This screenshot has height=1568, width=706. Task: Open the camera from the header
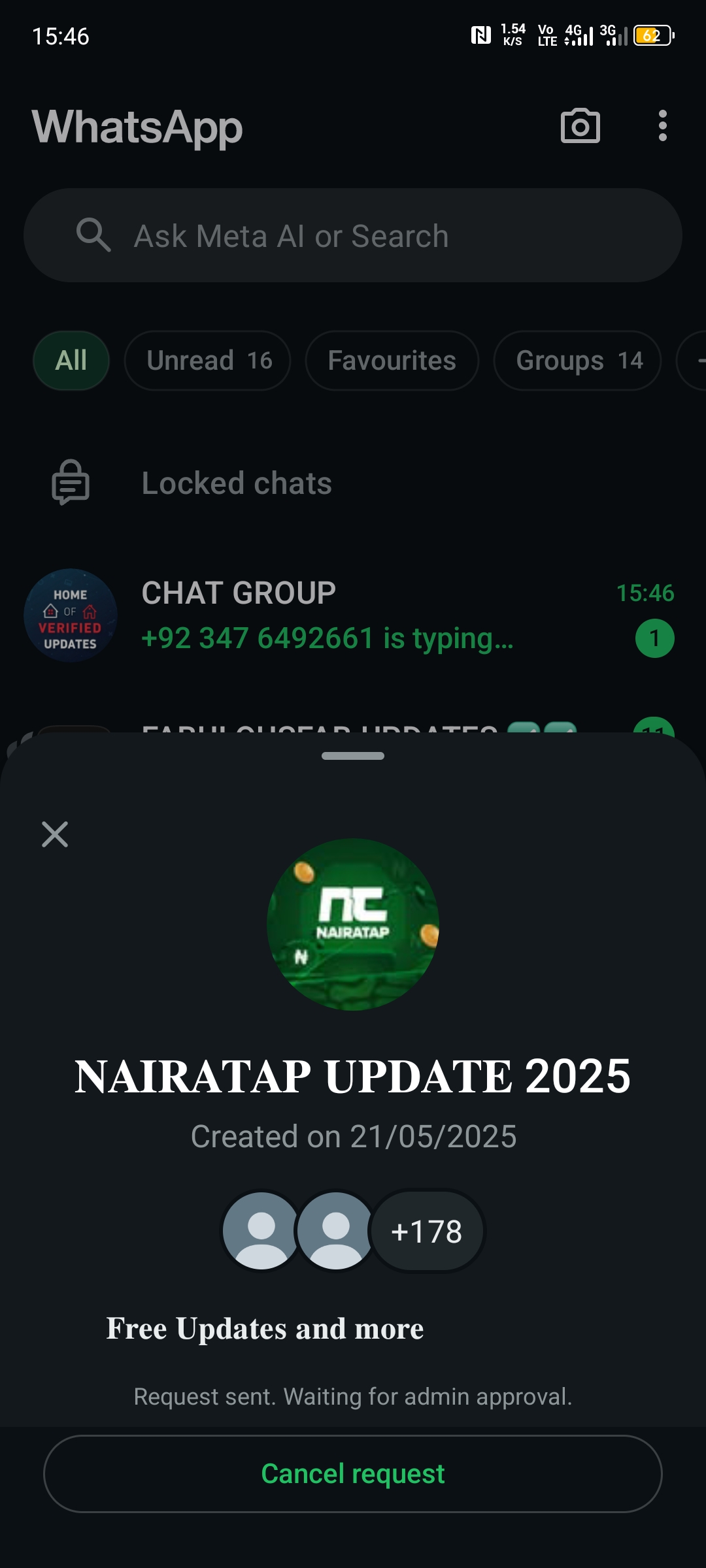point(580,125)
